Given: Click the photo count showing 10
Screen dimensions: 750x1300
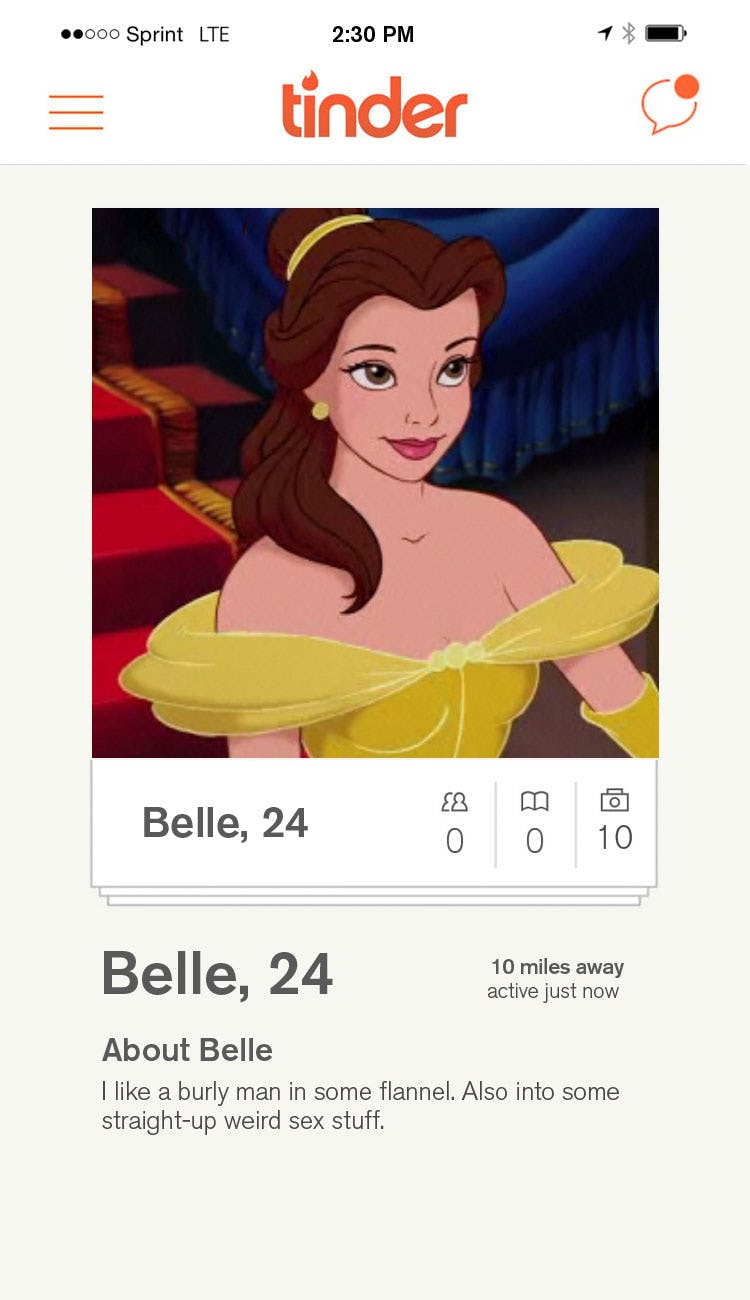Looking at the screenshot, I should point(616,840).
